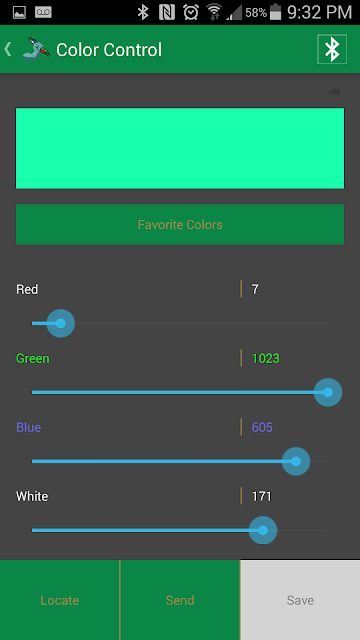Image resolution: width=360 pixels, height=640 pixels.
Task: Tap the Locate button
Action: pyautogui.click(x=60, y=600)
